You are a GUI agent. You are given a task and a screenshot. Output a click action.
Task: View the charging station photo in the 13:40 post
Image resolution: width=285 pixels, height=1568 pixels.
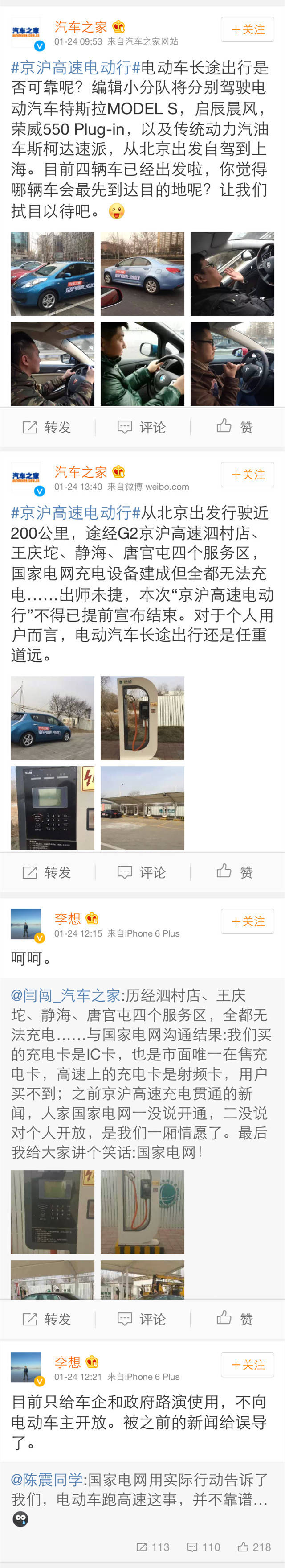(142, 718)
